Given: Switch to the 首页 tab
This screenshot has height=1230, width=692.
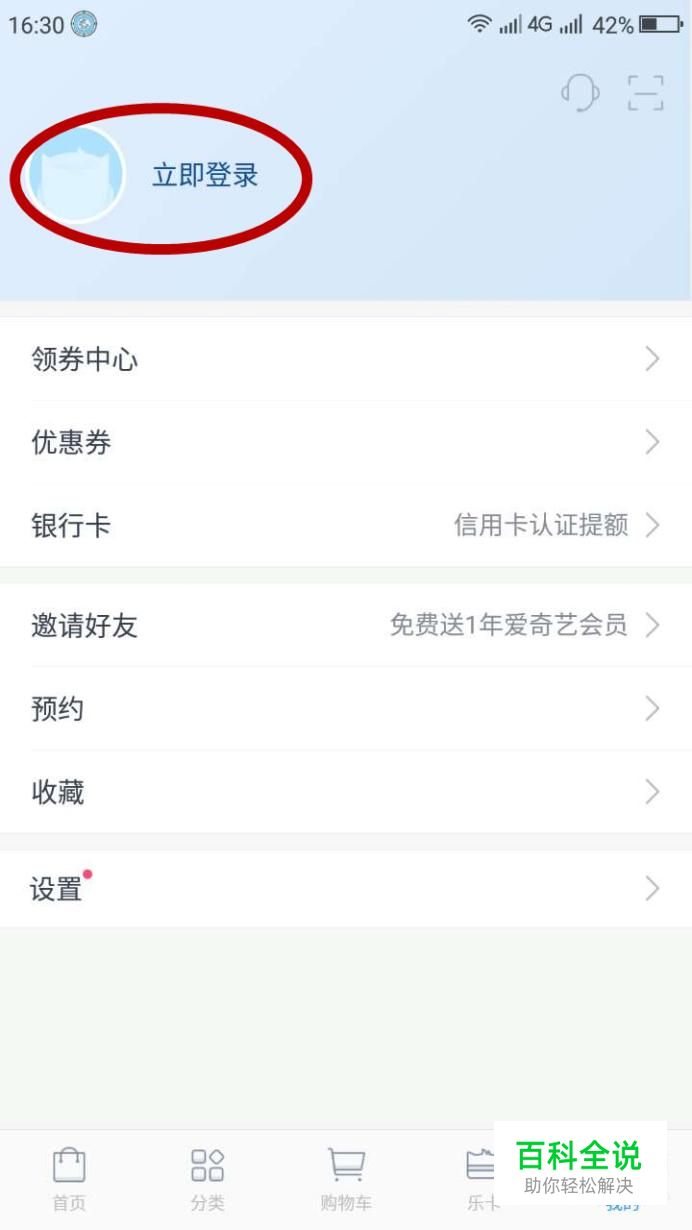Looking at the screenshot, I should [x=69, y=1180].
